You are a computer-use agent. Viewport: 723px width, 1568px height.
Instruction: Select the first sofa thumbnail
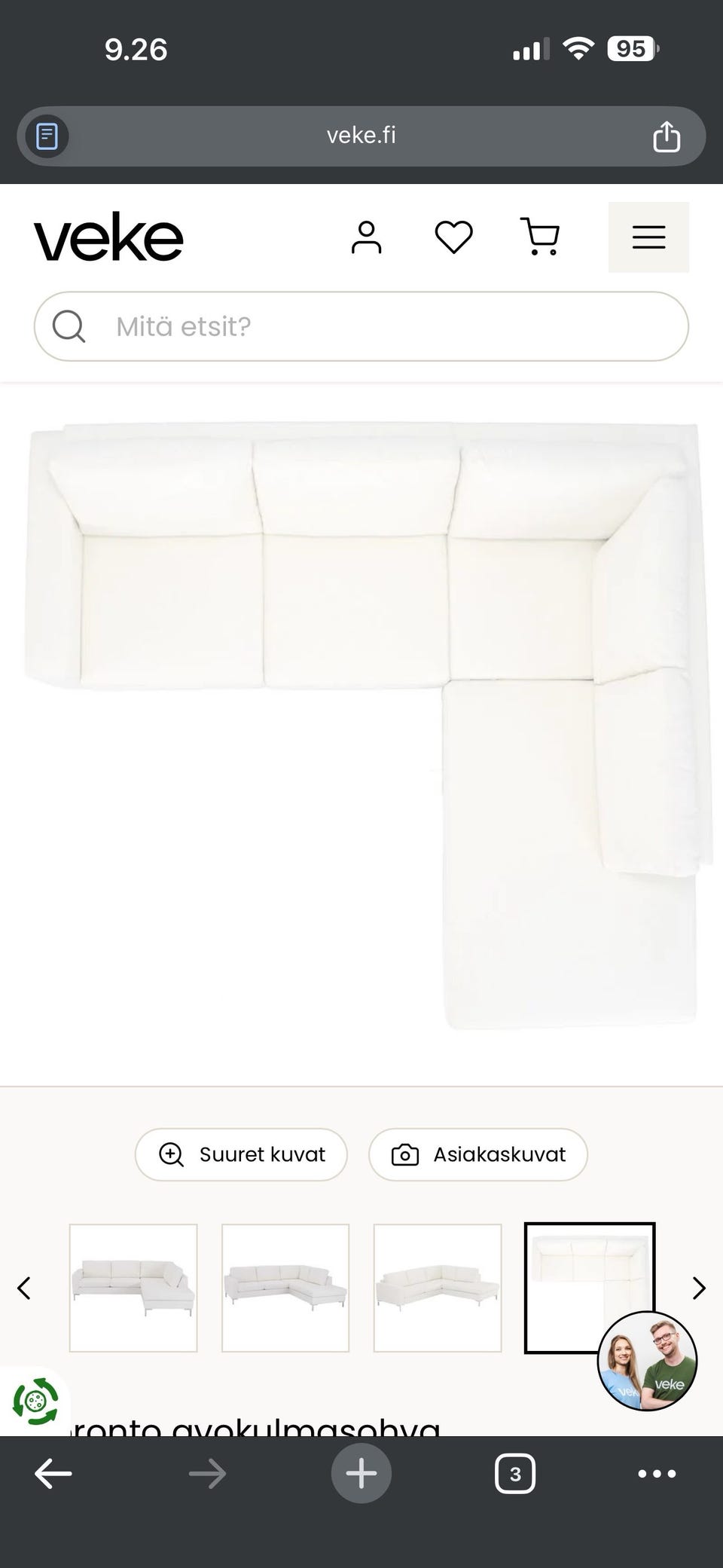133,1288
